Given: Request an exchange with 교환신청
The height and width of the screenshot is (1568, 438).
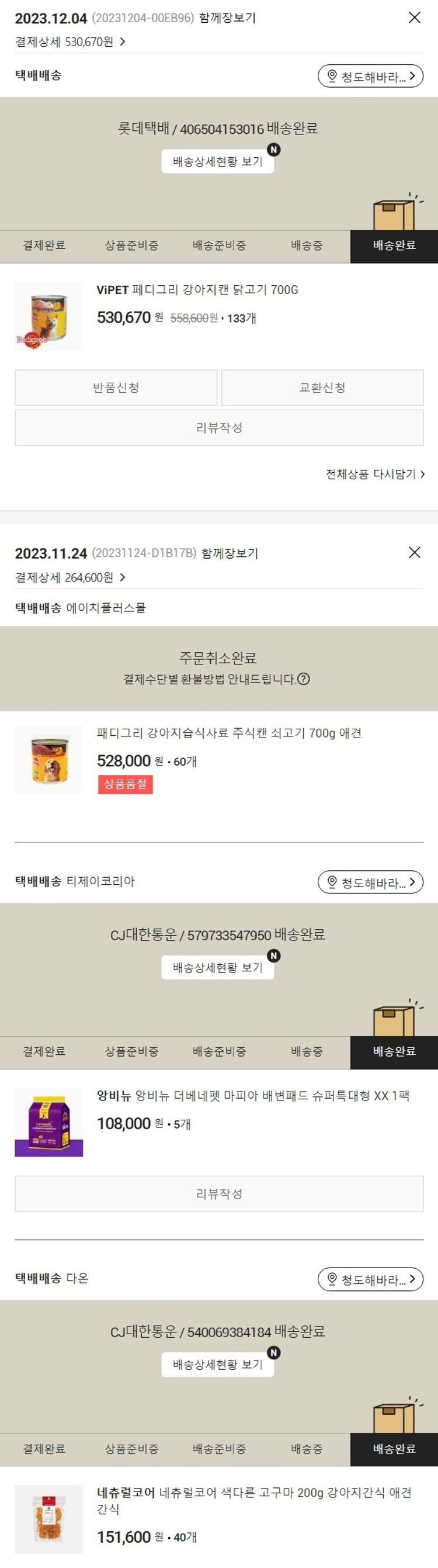Looking at the screenshot, I should tap(322, 387).
